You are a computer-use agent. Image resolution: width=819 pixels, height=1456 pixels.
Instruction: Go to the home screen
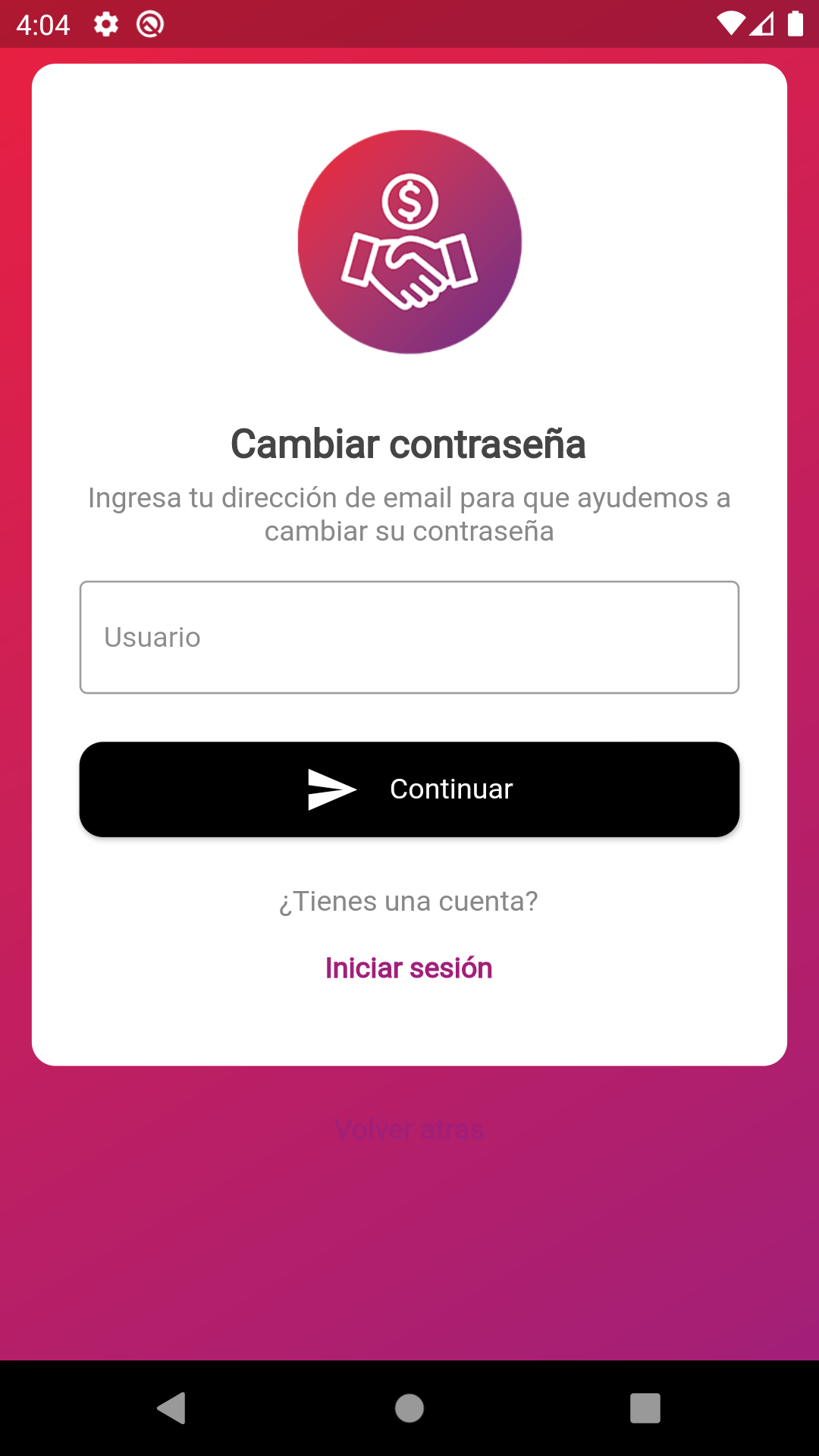click(409, 1408)
